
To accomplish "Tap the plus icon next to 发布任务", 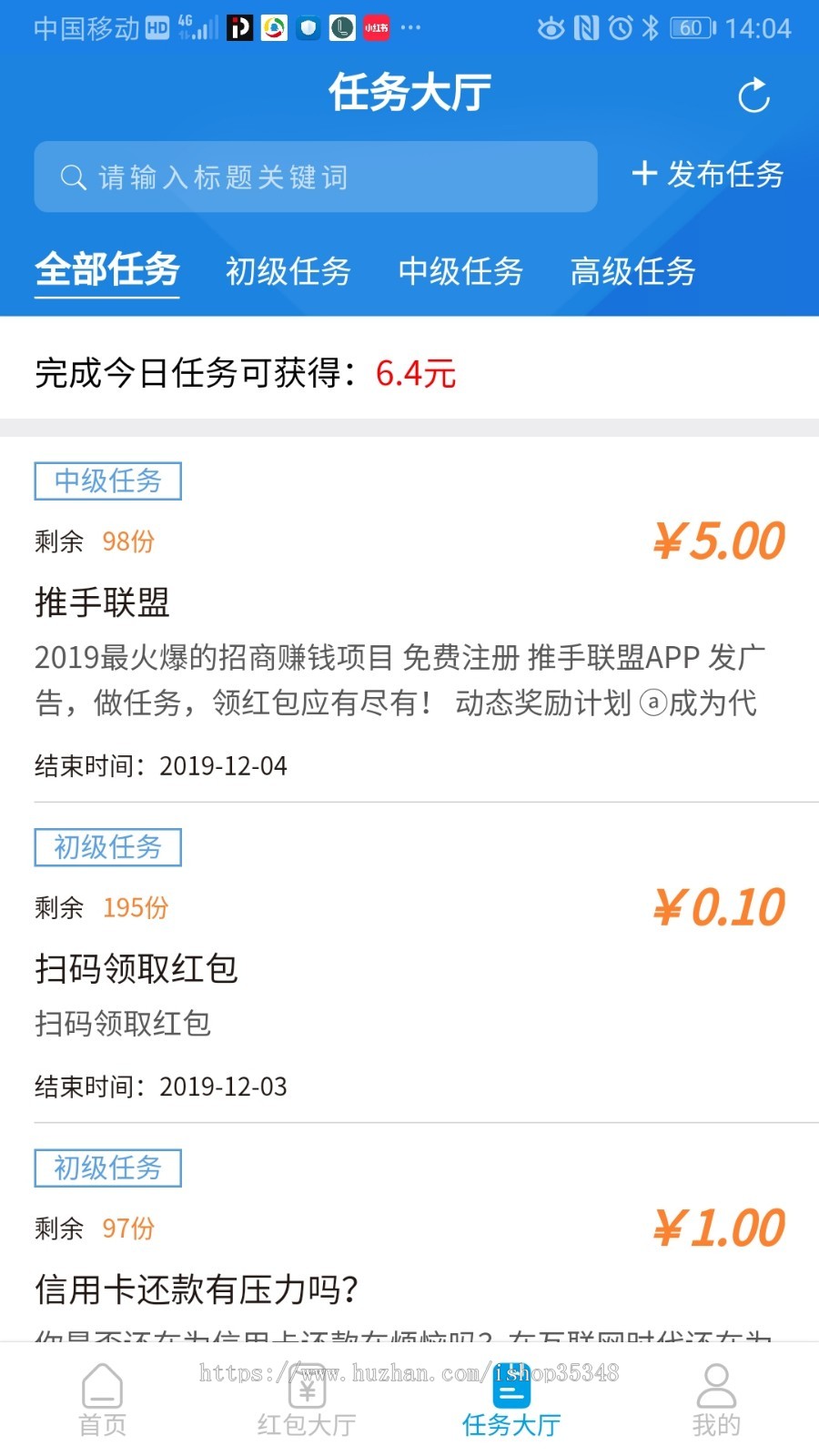I will (x=644, y=174).
